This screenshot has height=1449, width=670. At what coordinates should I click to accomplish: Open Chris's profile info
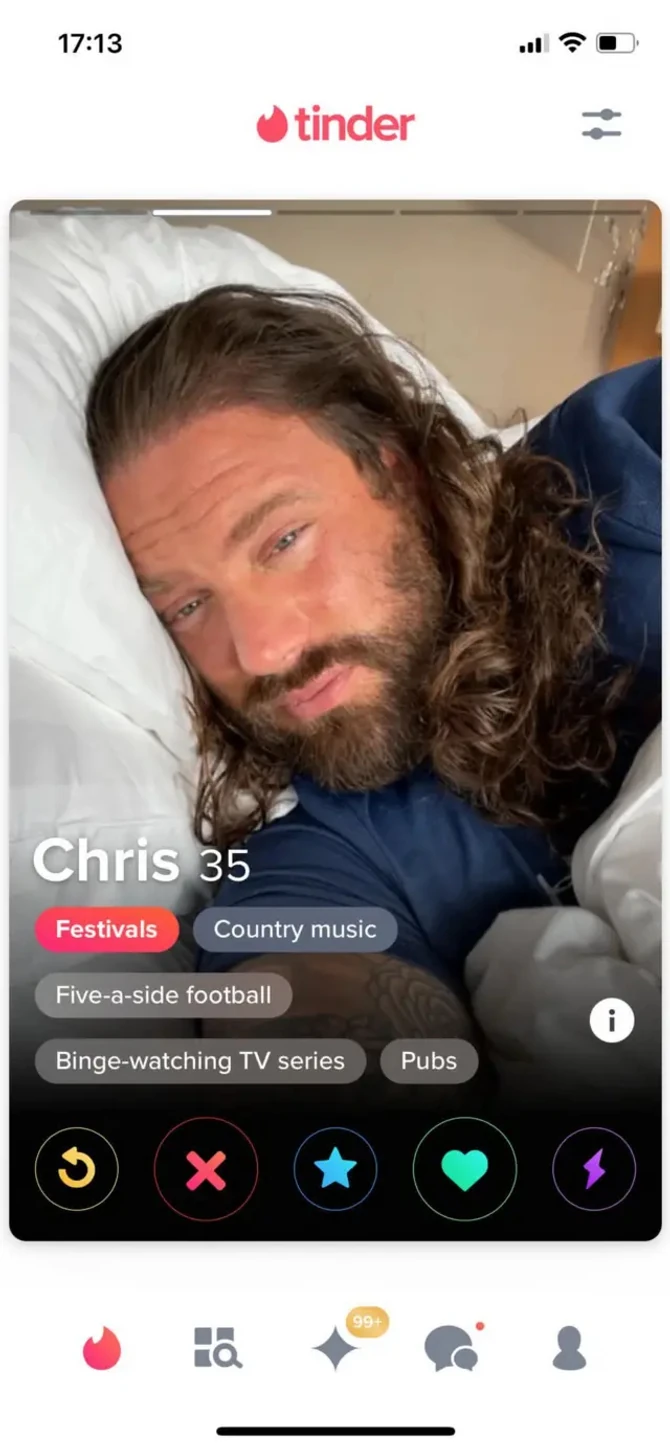(611, 1021)
